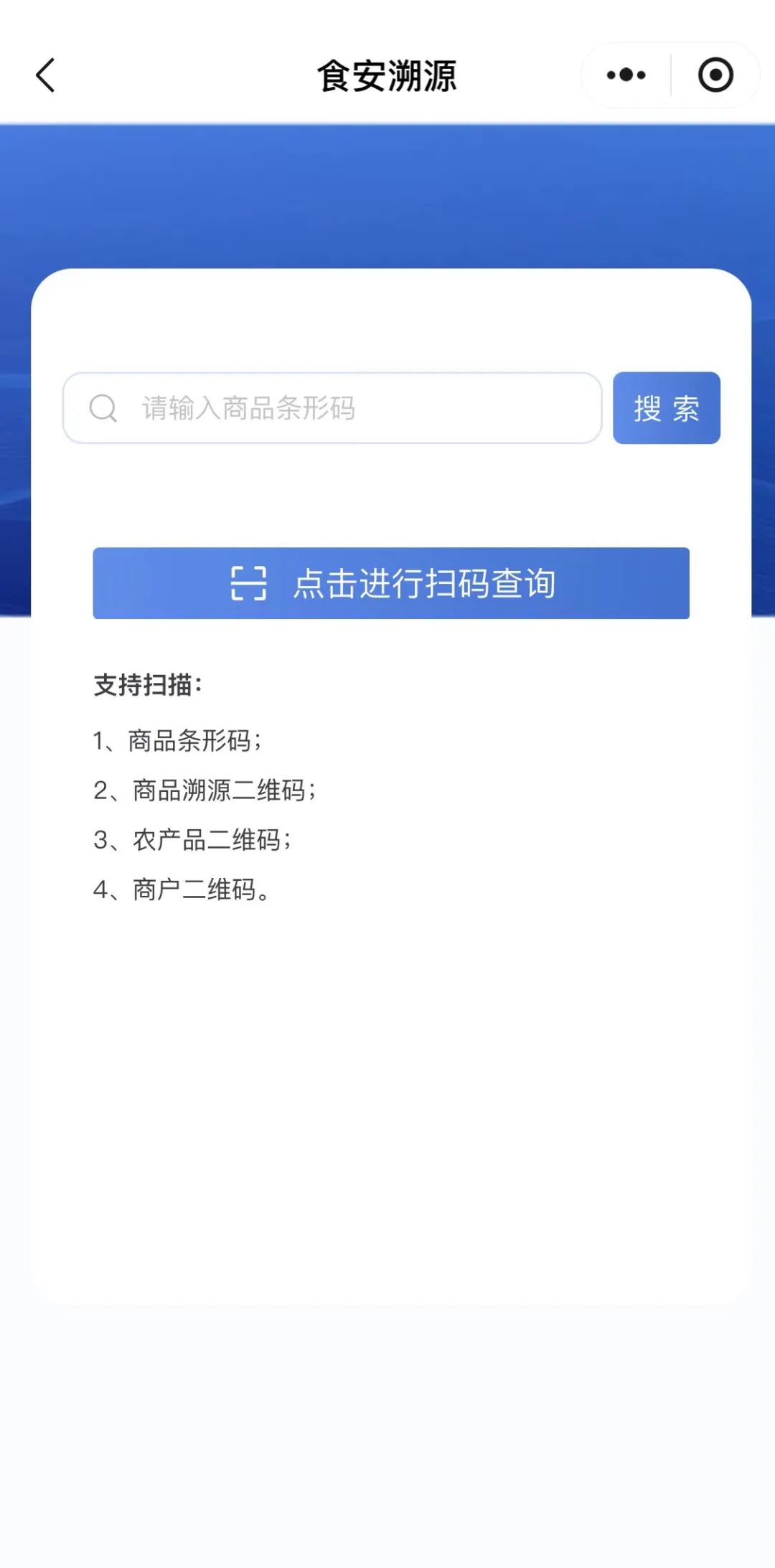Close the mini program via target icon
Image resolution: width=775 pixels, height=1568 pixels.
coord(715,75)
